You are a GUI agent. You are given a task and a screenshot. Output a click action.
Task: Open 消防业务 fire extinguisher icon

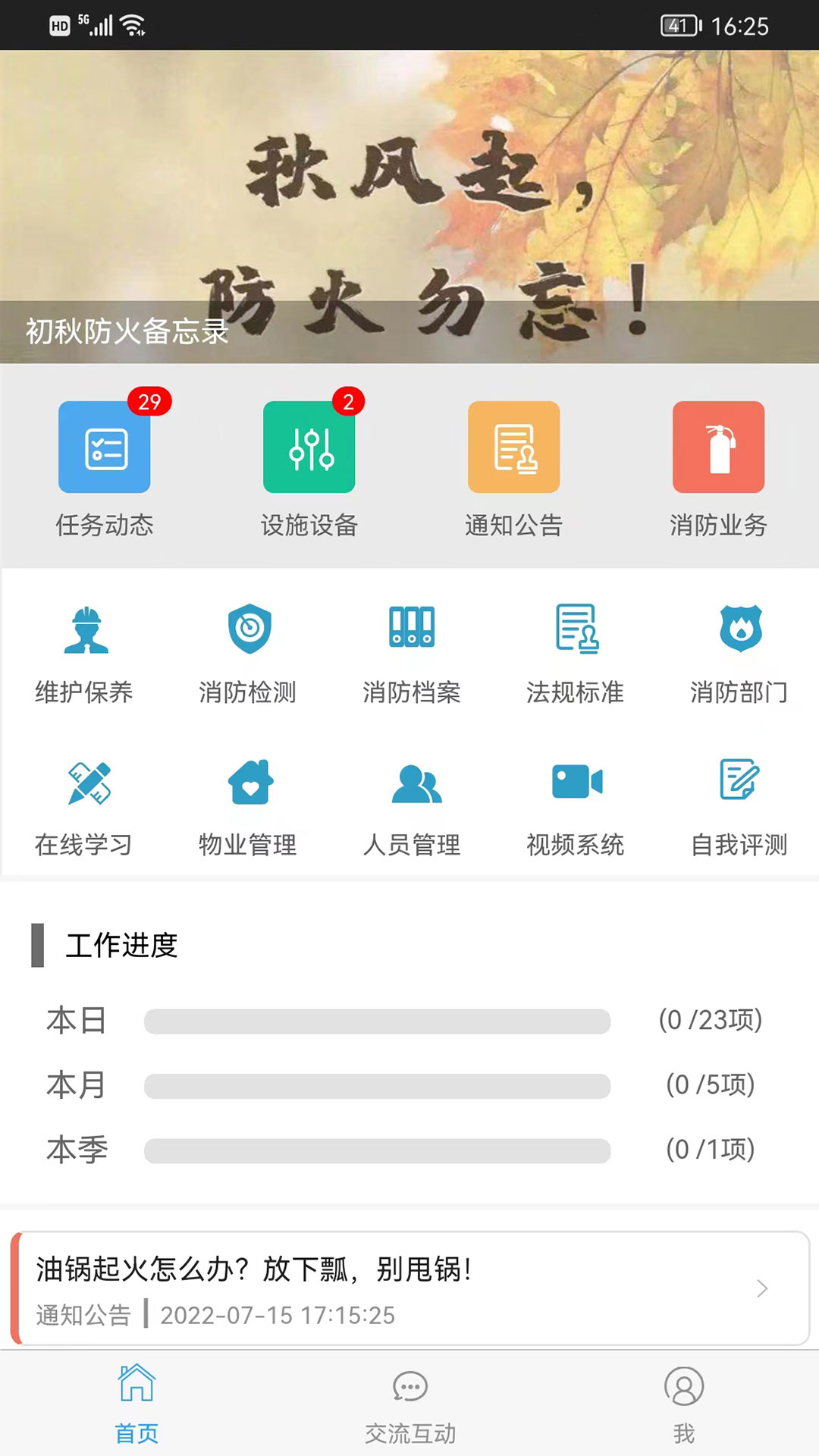pyautogui.click(x=718, y=447)
